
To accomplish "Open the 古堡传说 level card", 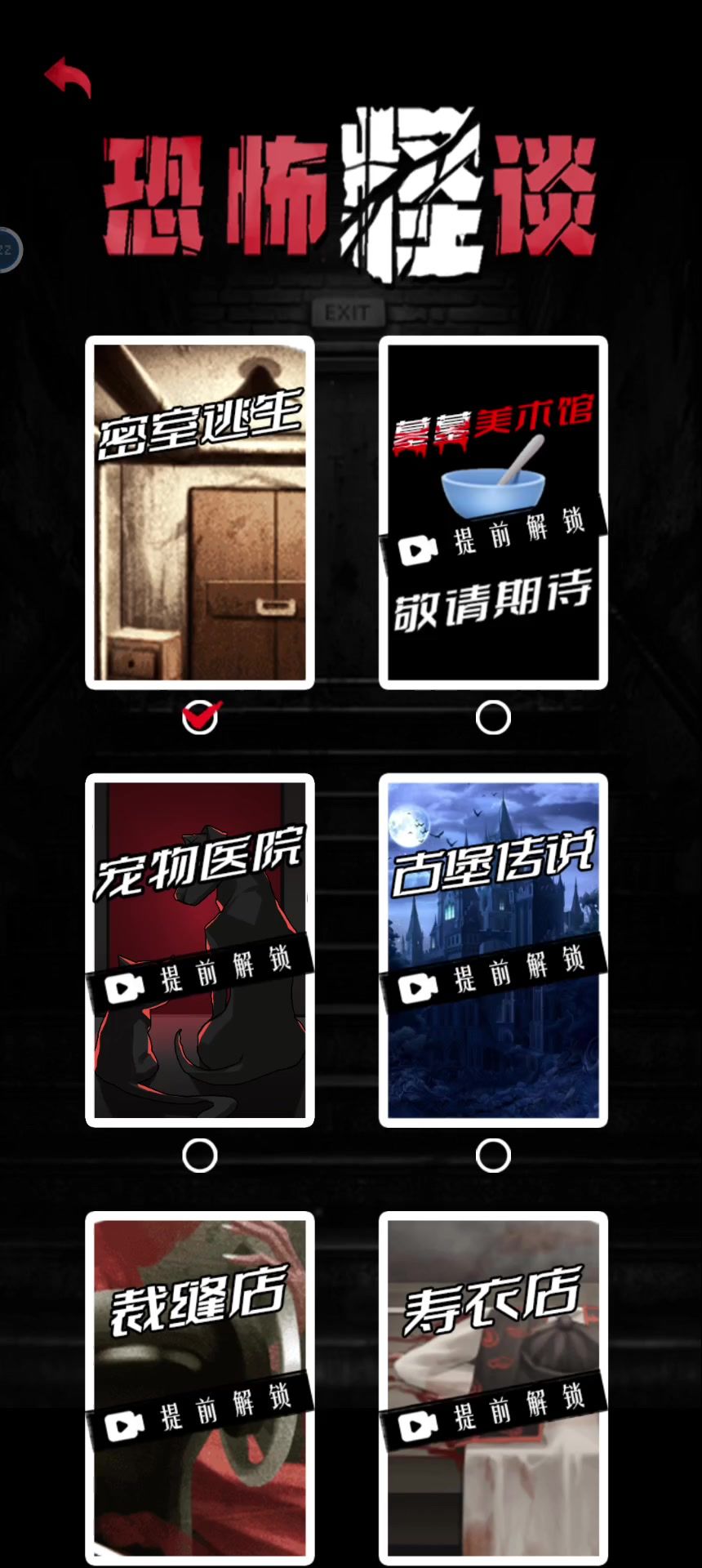I will click(493, 951).
